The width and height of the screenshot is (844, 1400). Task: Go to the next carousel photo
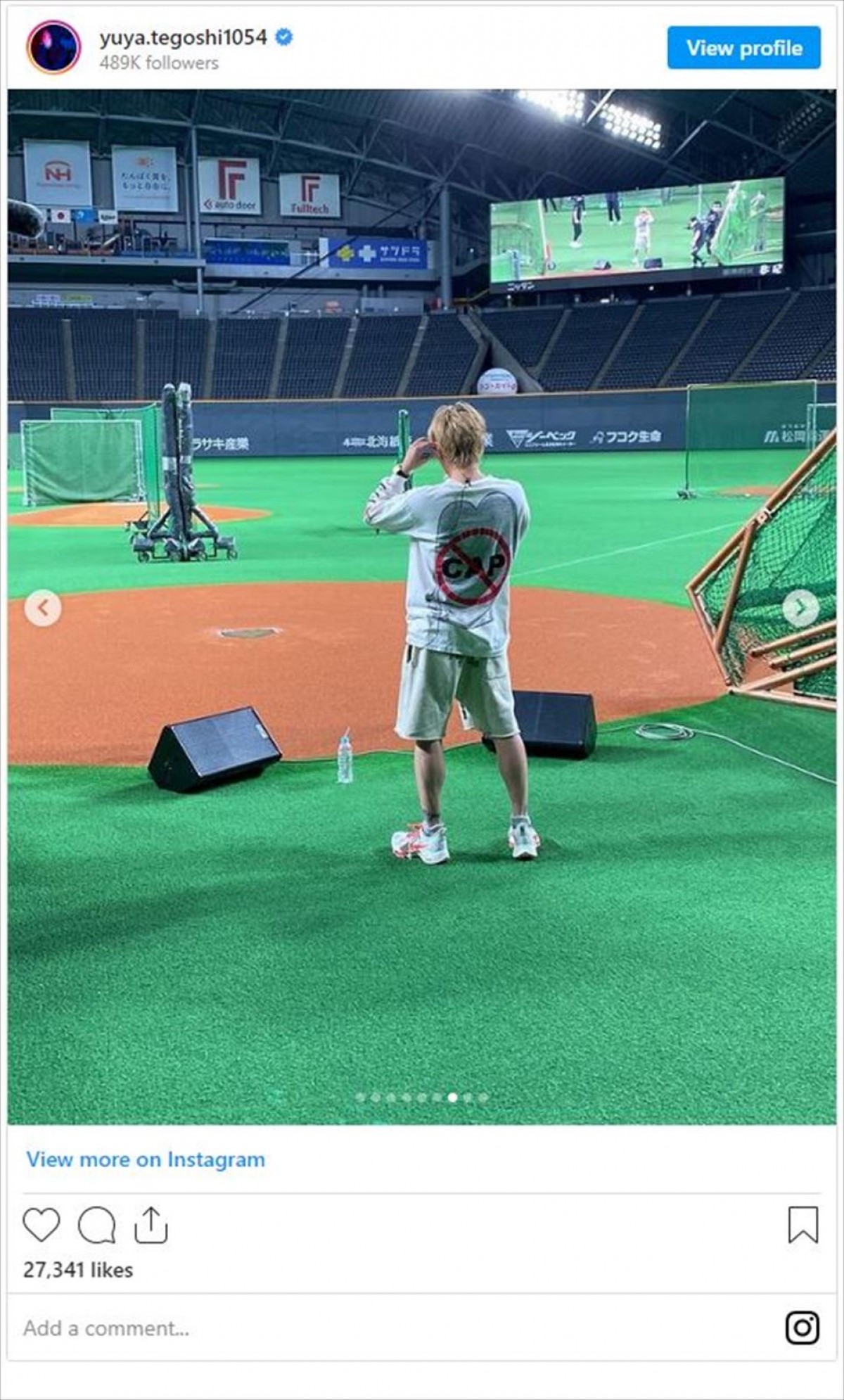800,608
